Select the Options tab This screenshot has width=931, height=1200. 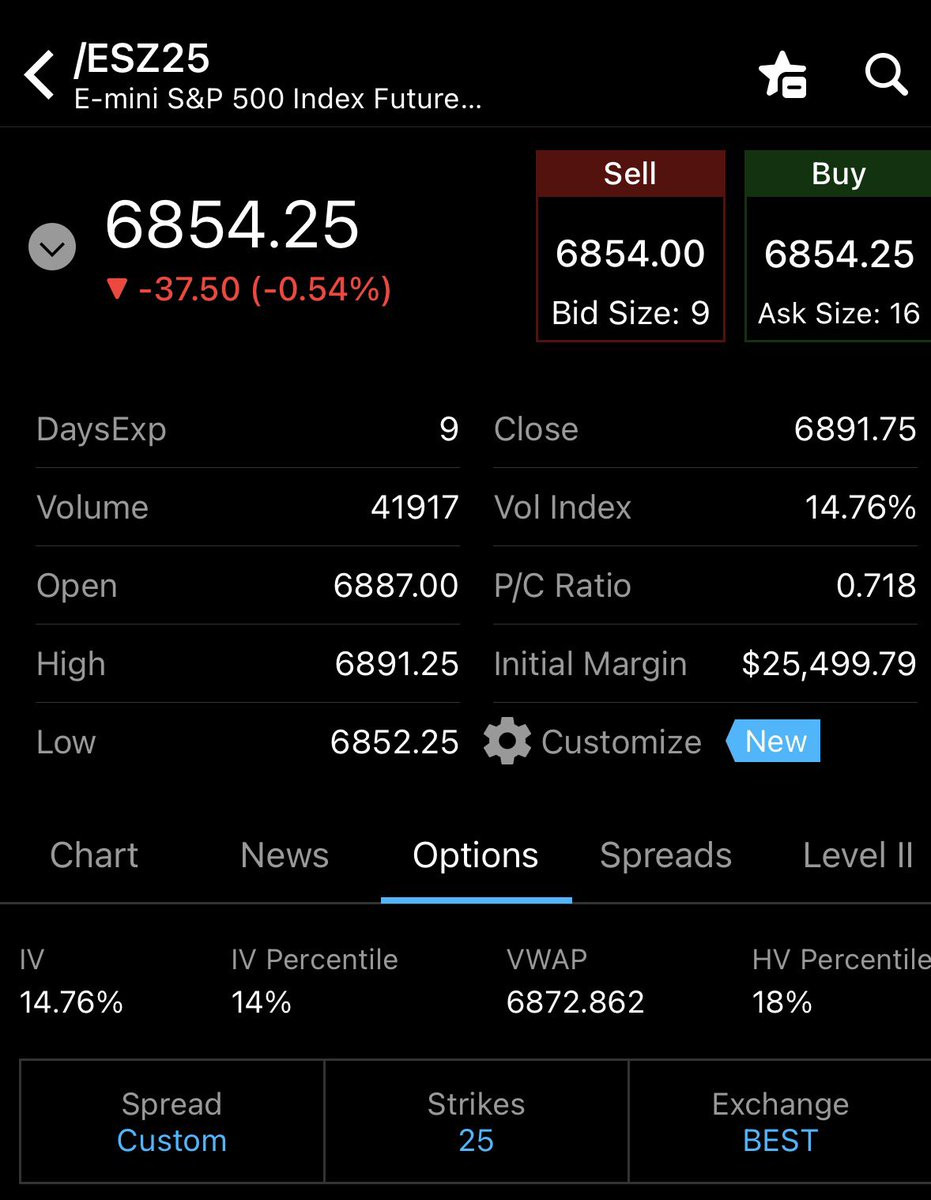[476, 856]
